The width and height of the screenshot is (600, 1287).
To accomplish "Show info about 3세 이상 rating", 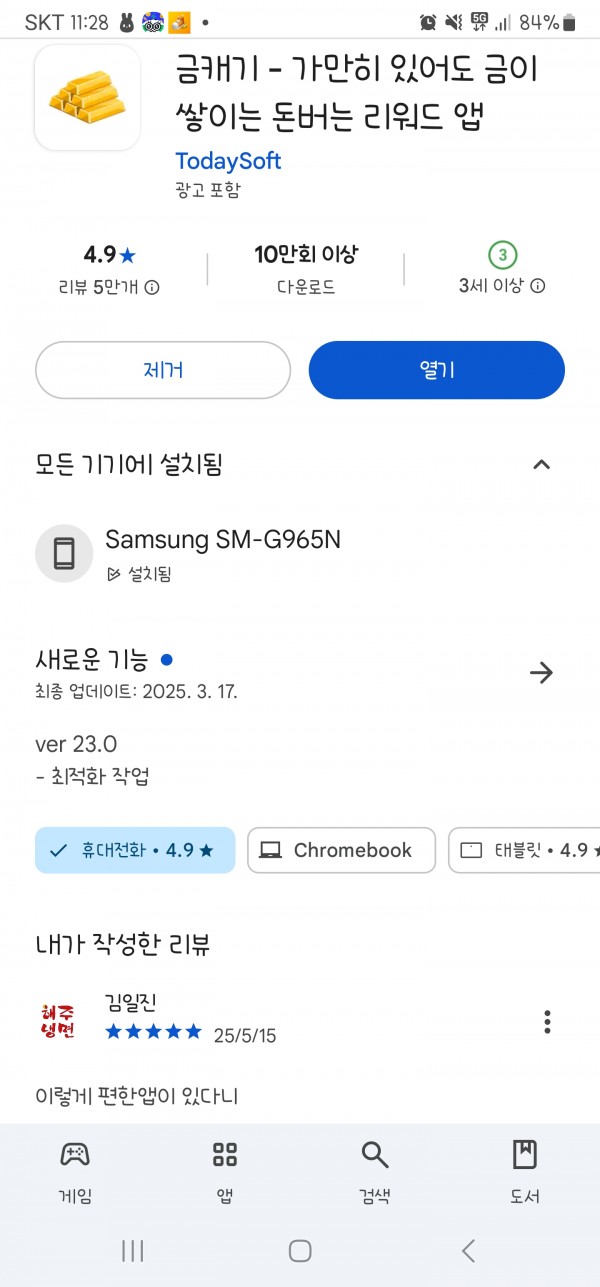I will (x=537, y=286).
